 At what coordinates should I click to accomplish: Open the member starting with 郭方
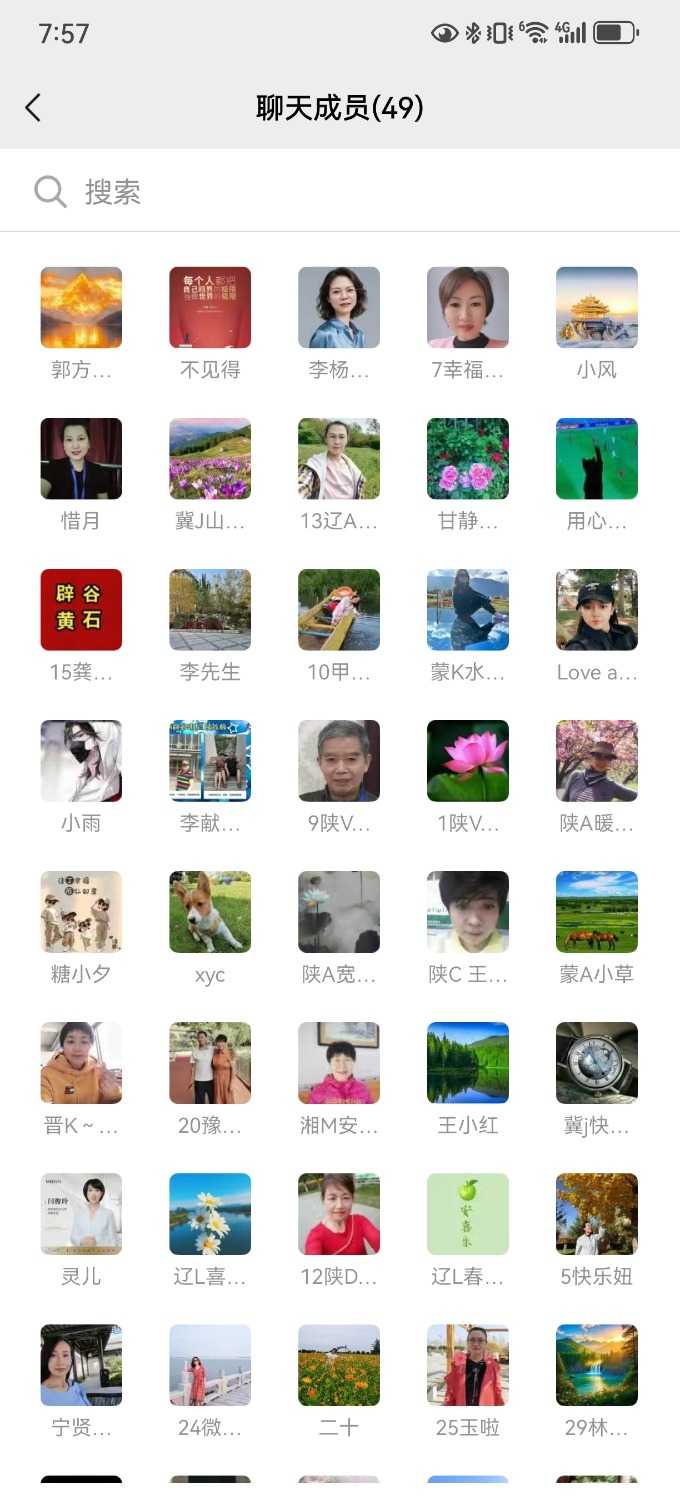[x=81, y=308]
